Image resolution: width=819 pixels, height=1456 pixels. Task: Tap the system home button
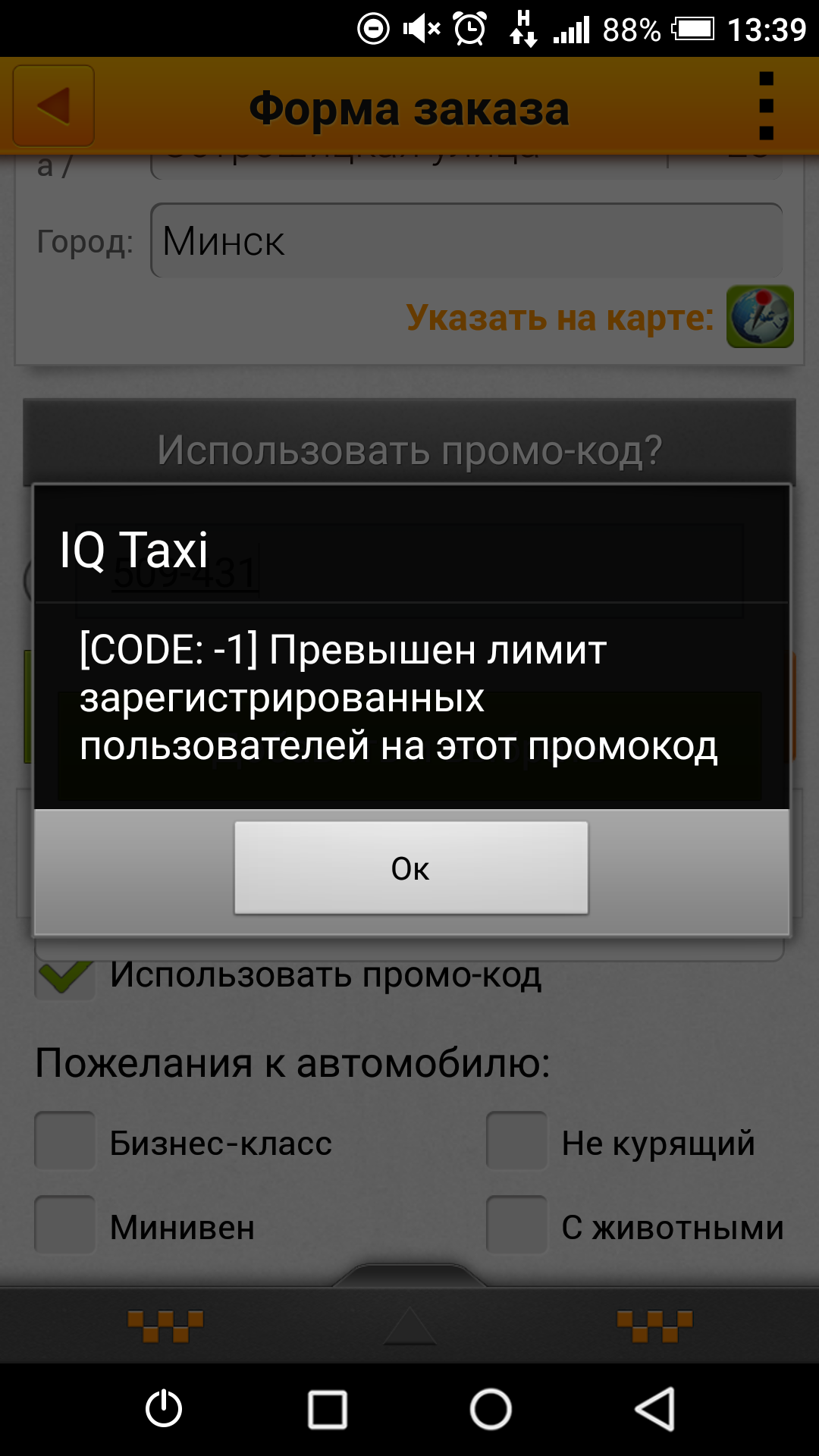491,1410
